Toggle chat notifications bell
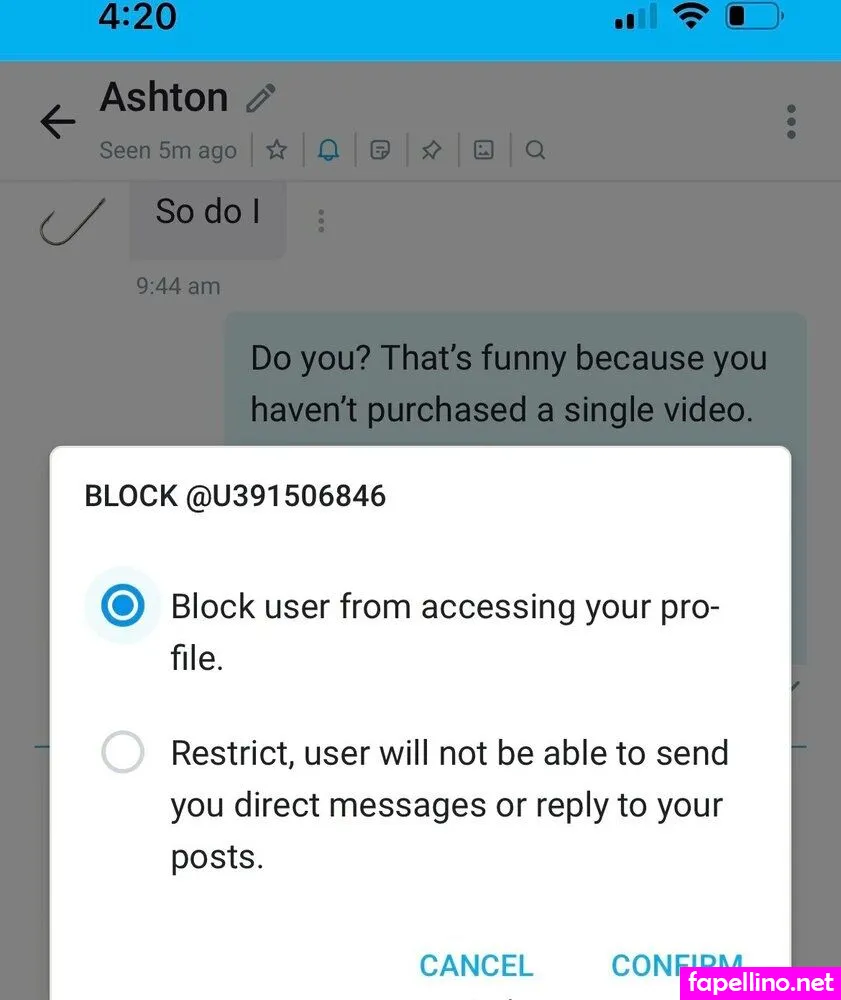841x1000 pixels. pos(328,151)
